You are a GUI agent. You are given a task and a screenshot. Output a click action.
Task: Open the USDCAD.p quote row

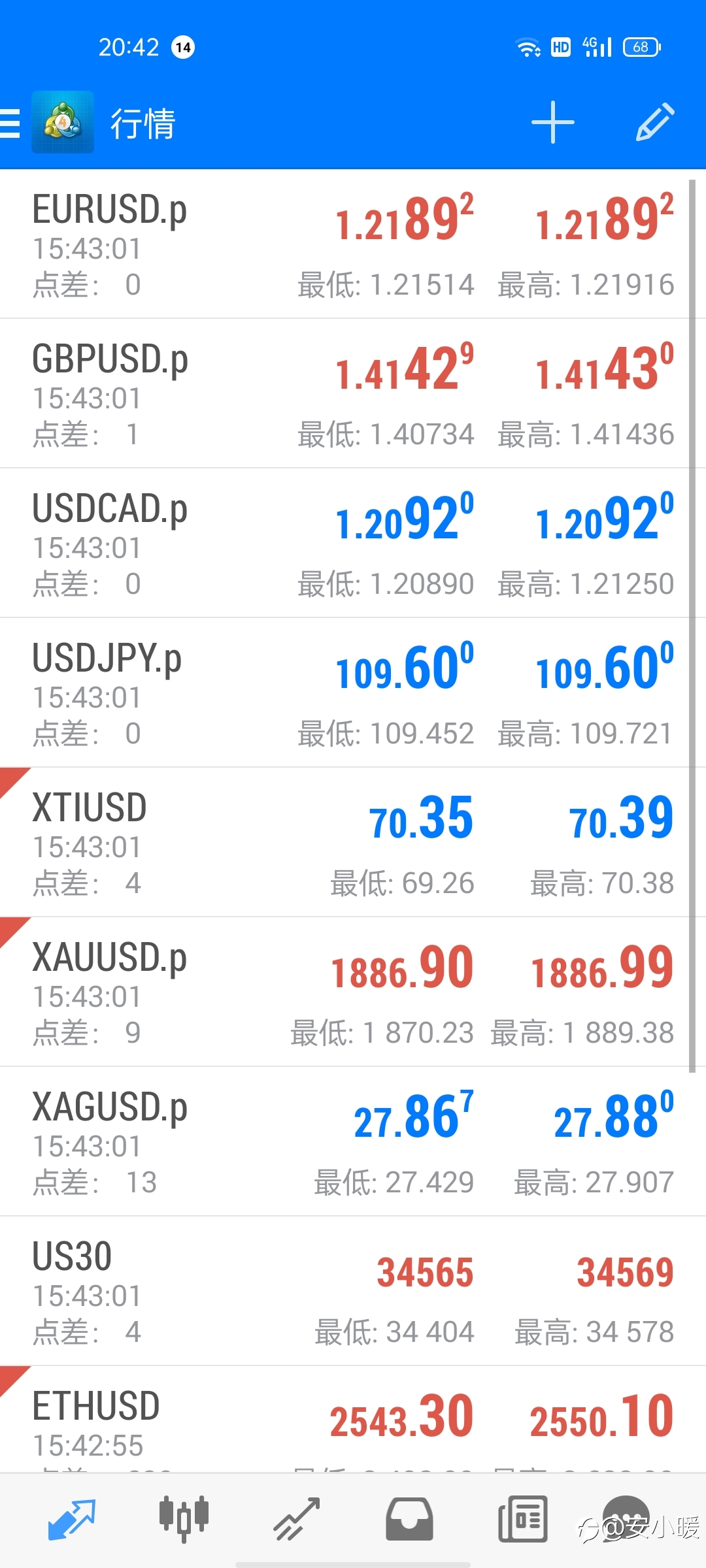pyautogui.click(x=353, y=543)
